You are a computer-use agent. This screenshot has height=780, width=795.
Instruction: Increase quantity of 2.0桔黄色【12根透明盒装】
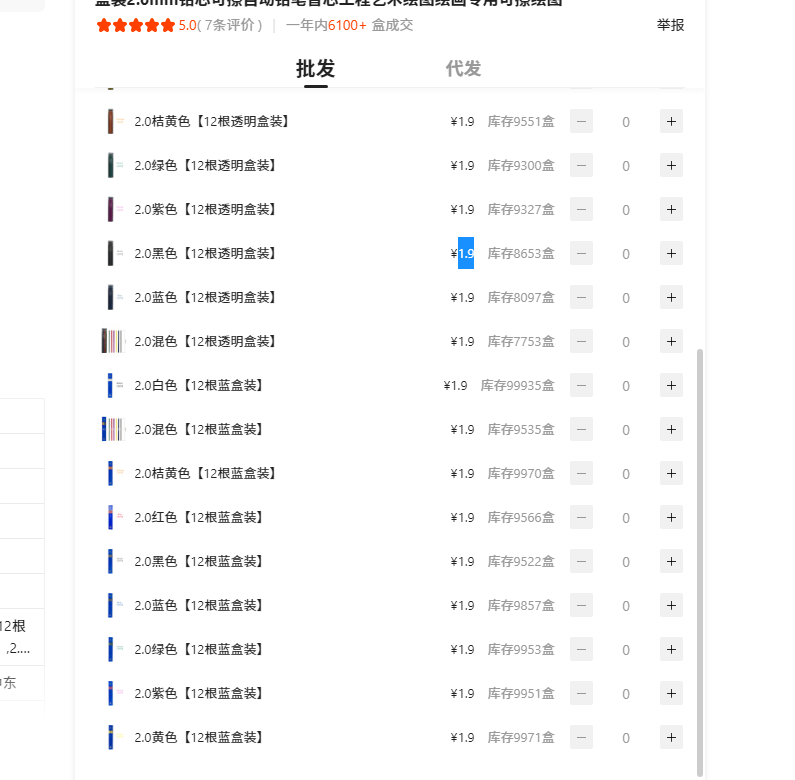(x=671, y=122)
